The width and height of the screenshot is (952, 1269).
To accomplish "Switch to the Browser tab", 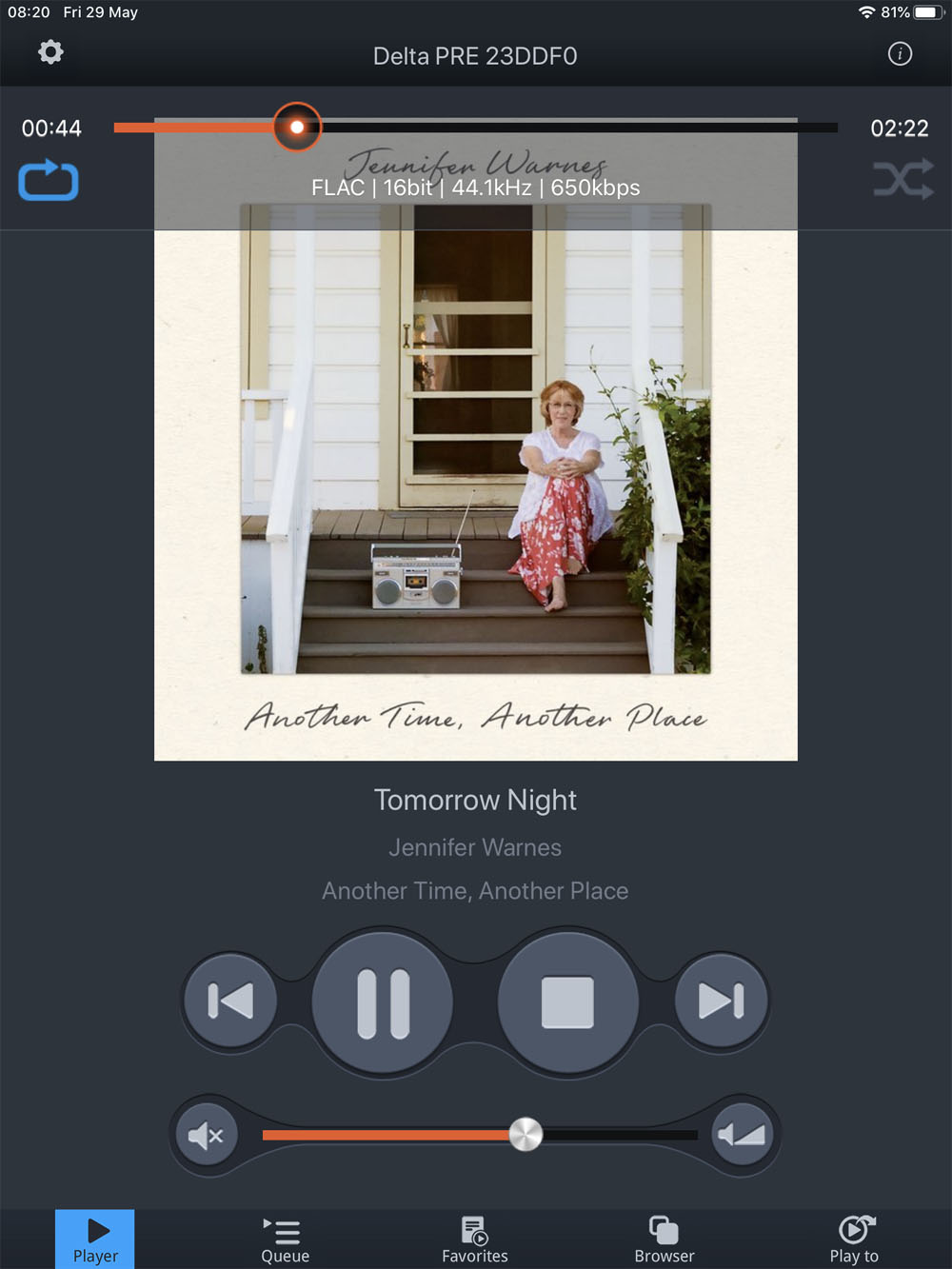I will click(x=664, y=1239).
